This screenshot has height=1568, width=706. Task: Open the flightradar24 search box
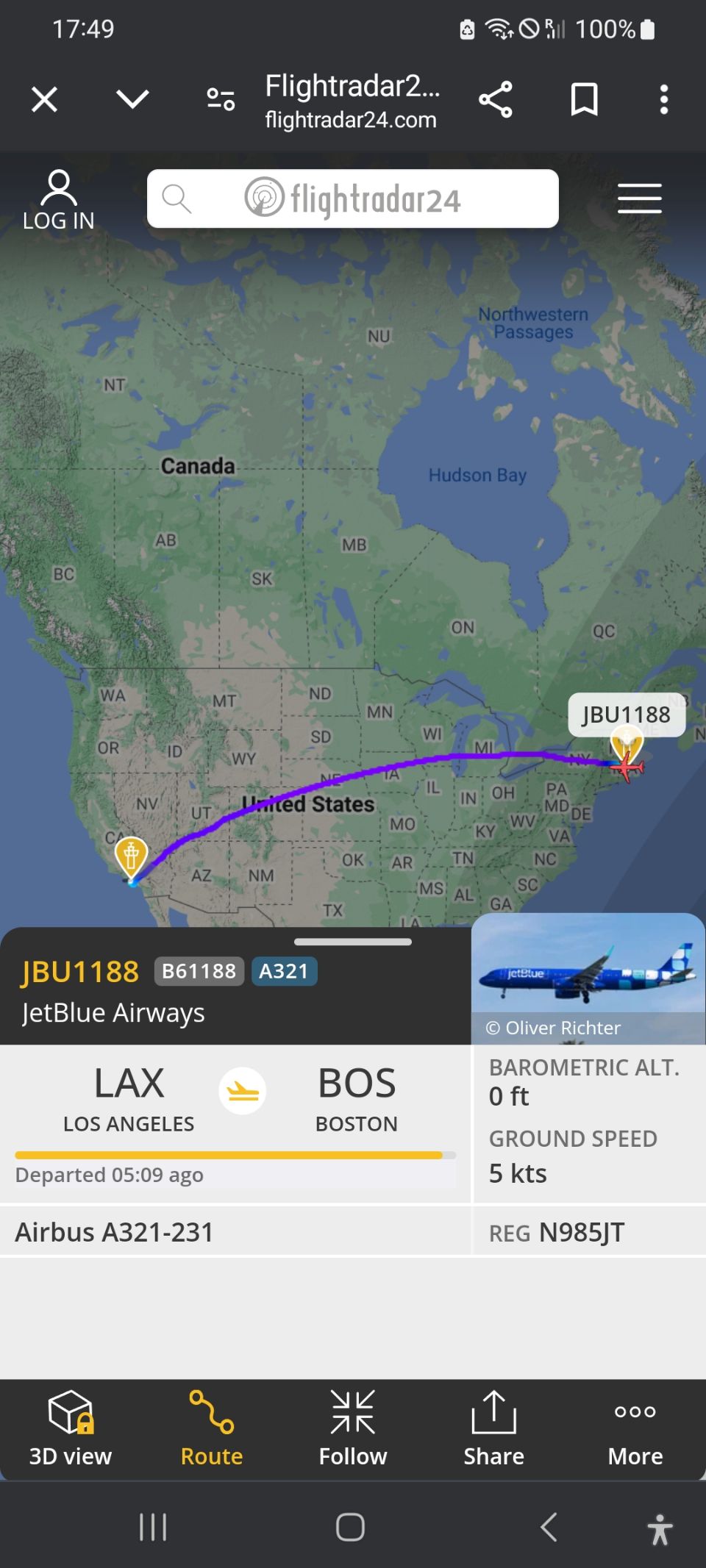(x=353, y=198)
